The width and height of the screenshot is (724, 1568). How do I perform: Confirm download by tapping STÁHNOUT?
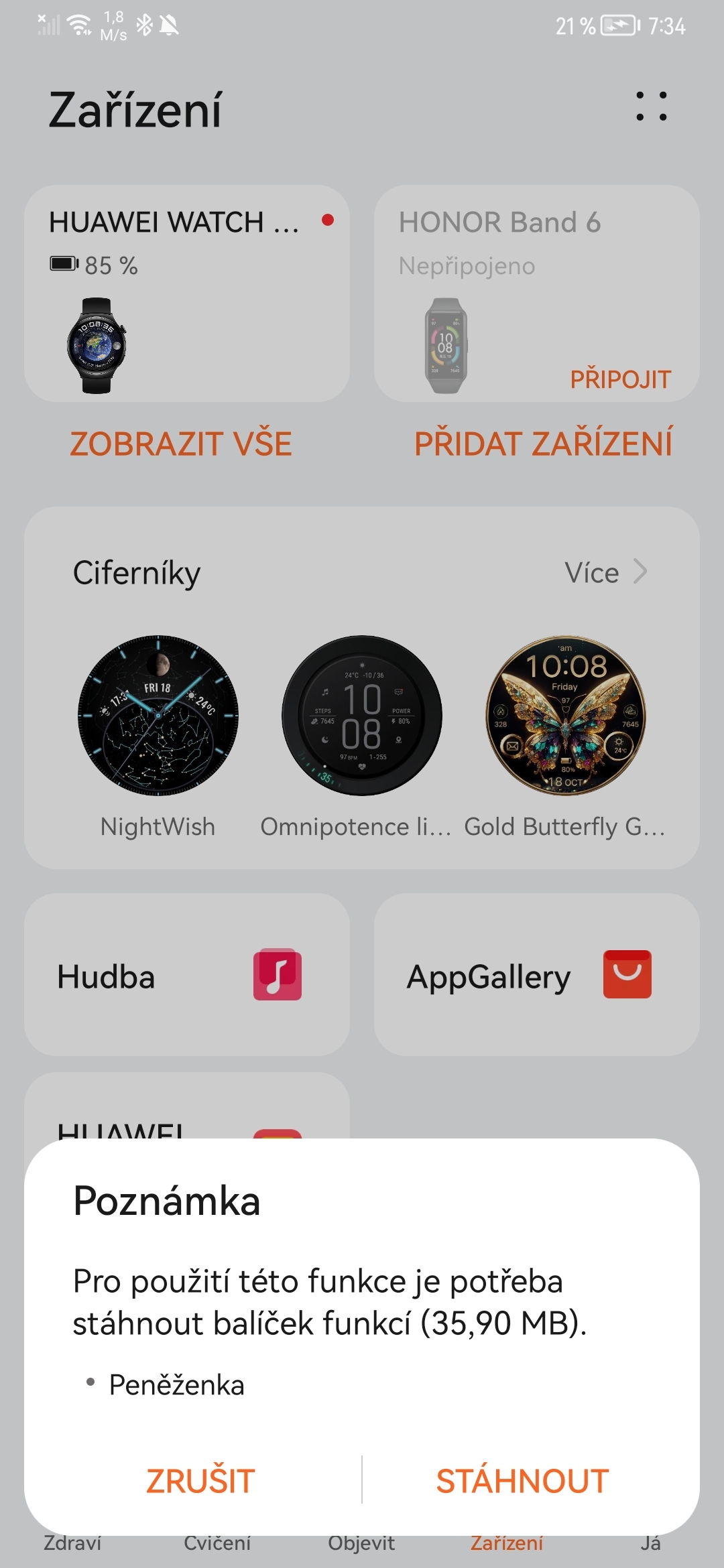coord(521,1481)
